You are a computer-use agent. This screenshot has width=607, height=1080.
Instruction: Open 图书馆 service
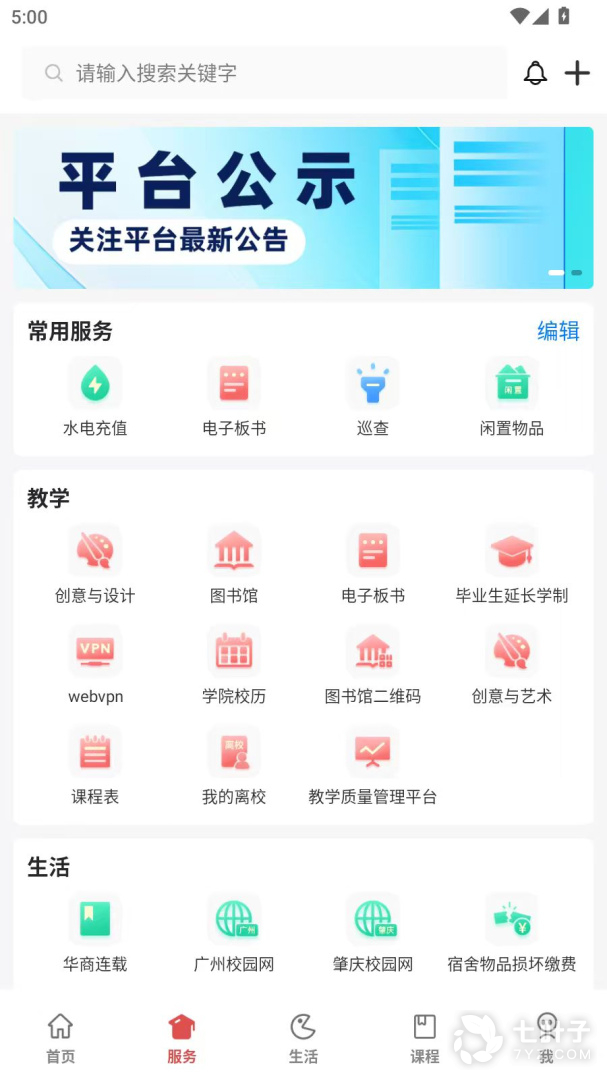234,565
